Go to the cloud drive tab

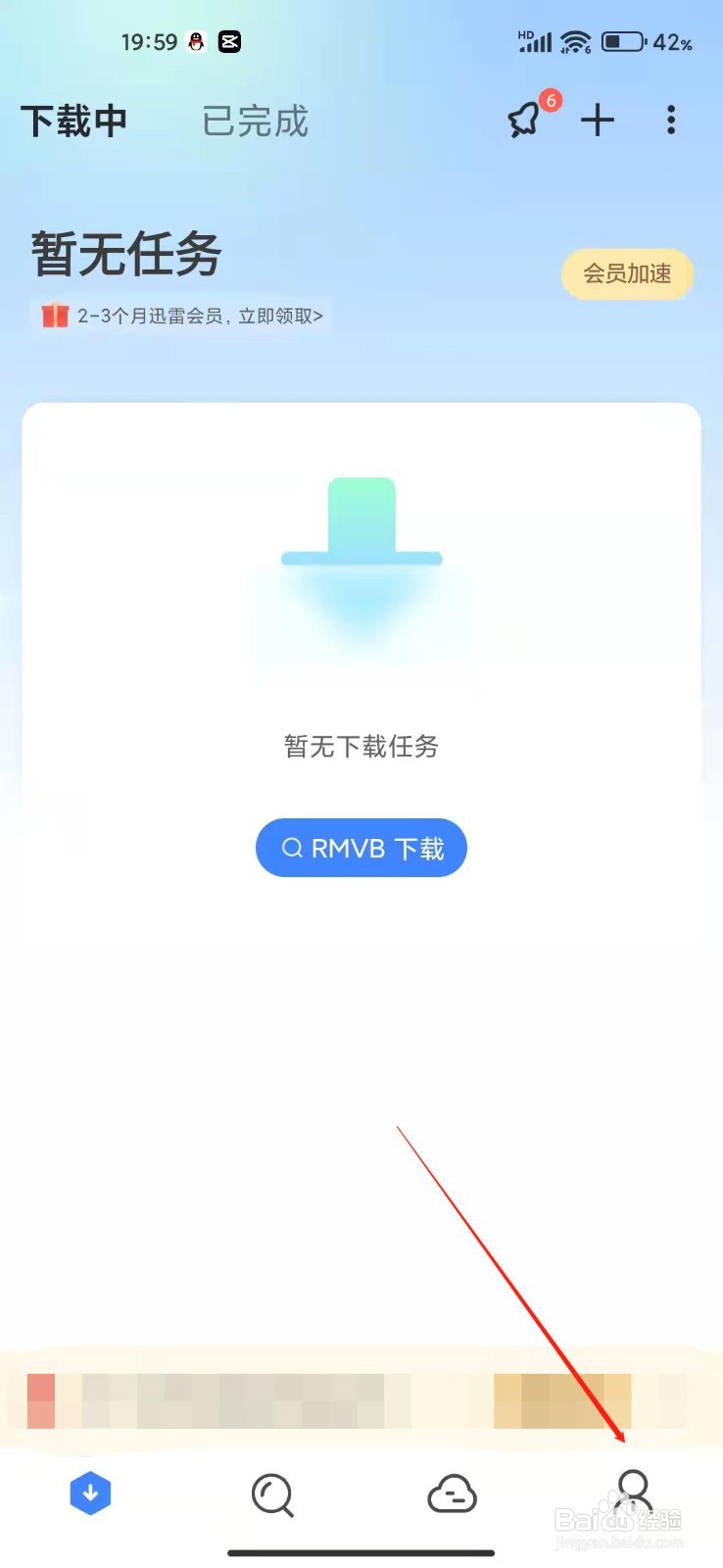(453, 1495)
